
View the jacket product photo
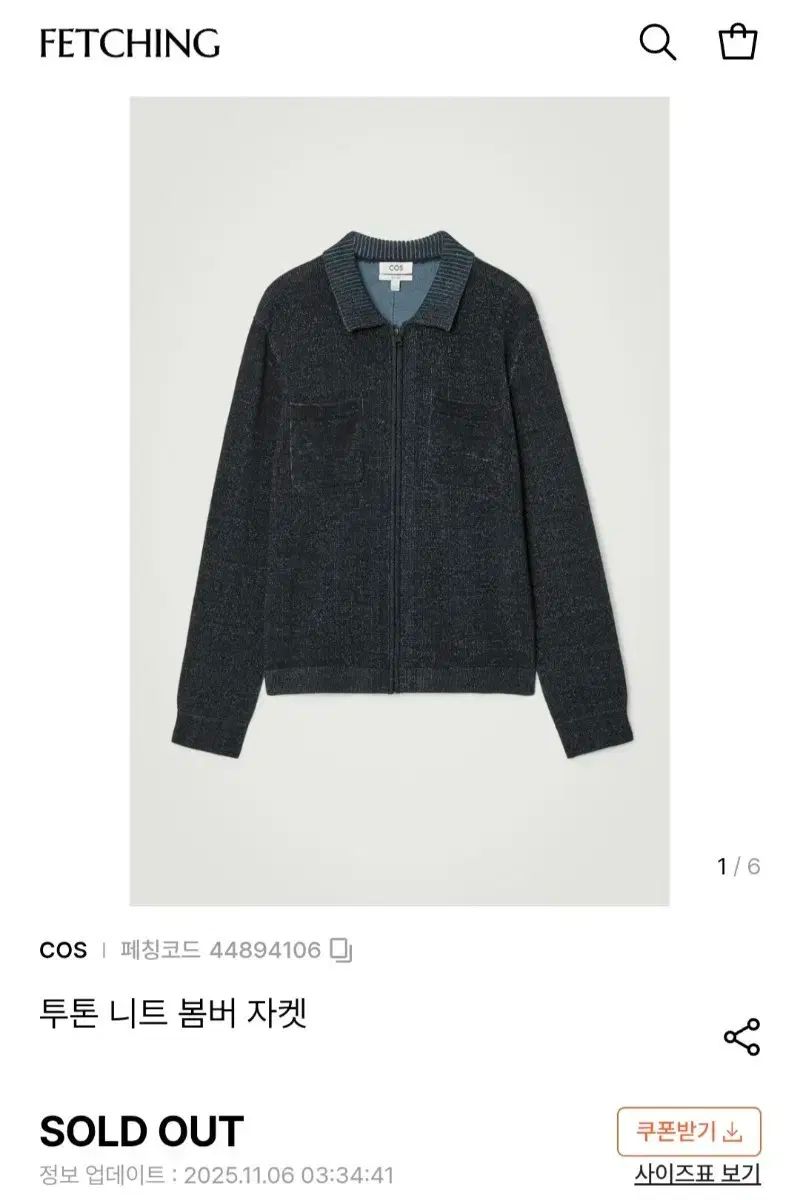[x=399, y=500]
